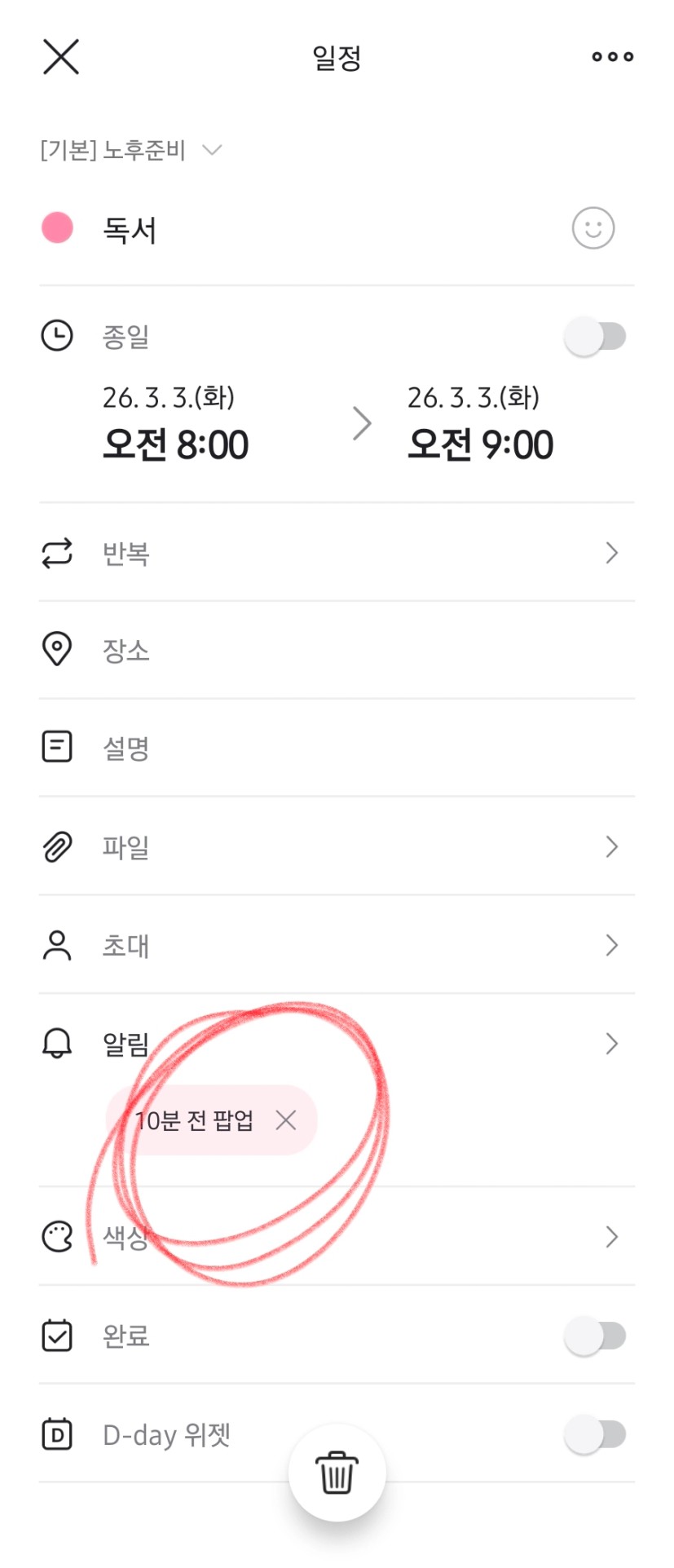Remove the 10분 전 팝업 reminder chip
674x1568 pixels.
[x=286, y=1120]
